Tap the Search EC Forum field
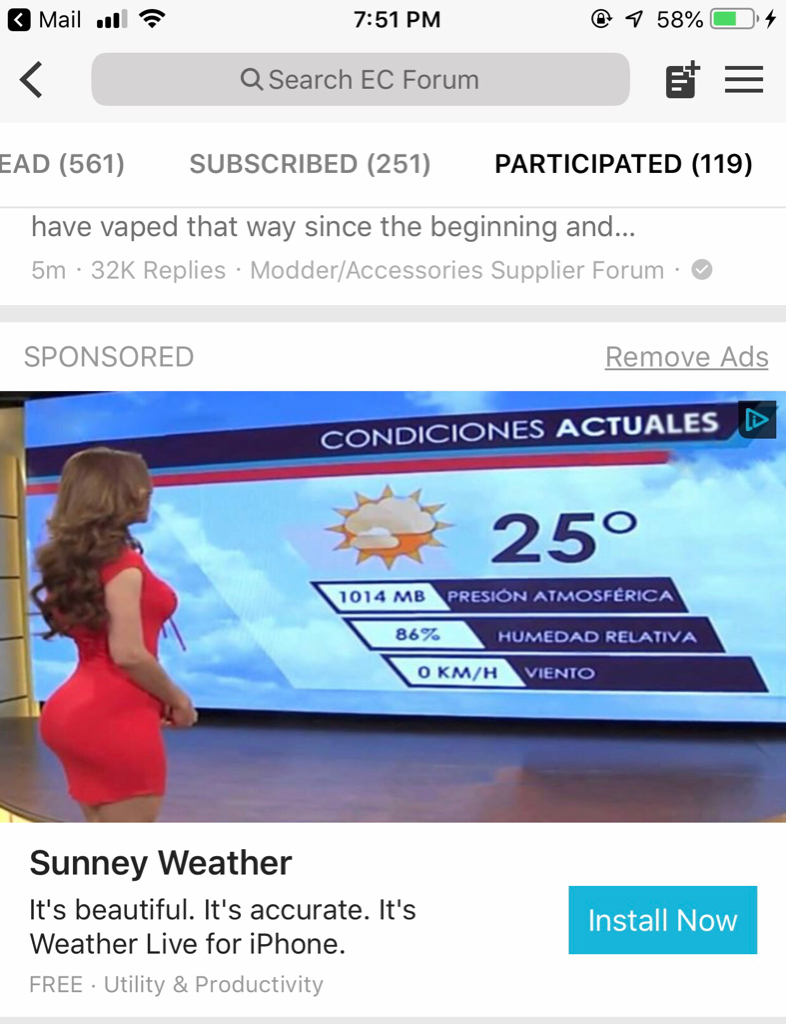The width and height of the screenshot is (786, 1024). pyautogui.click(x=360, y=80)
